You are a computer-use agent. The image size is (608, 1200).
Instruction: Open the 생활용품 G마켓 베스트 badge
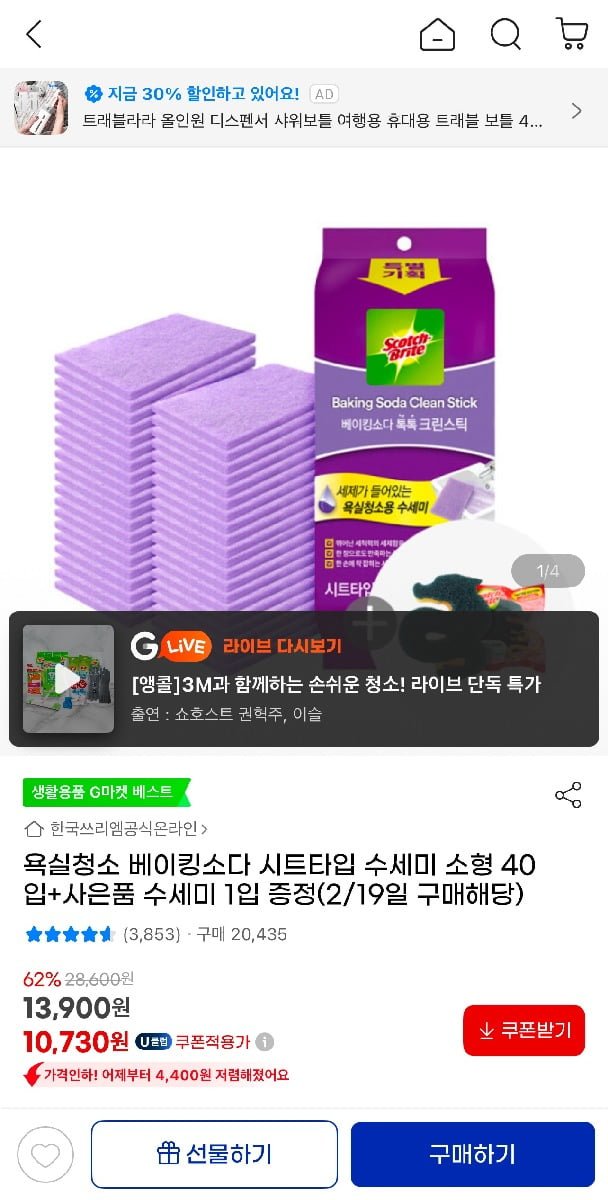pos(105,792)
